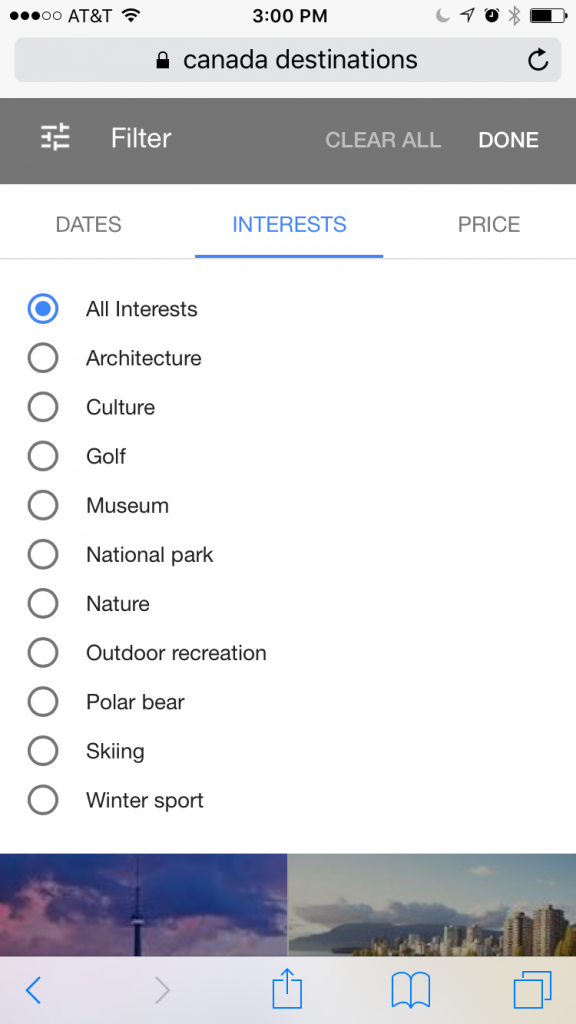Open the Safari share sheet

287,989
